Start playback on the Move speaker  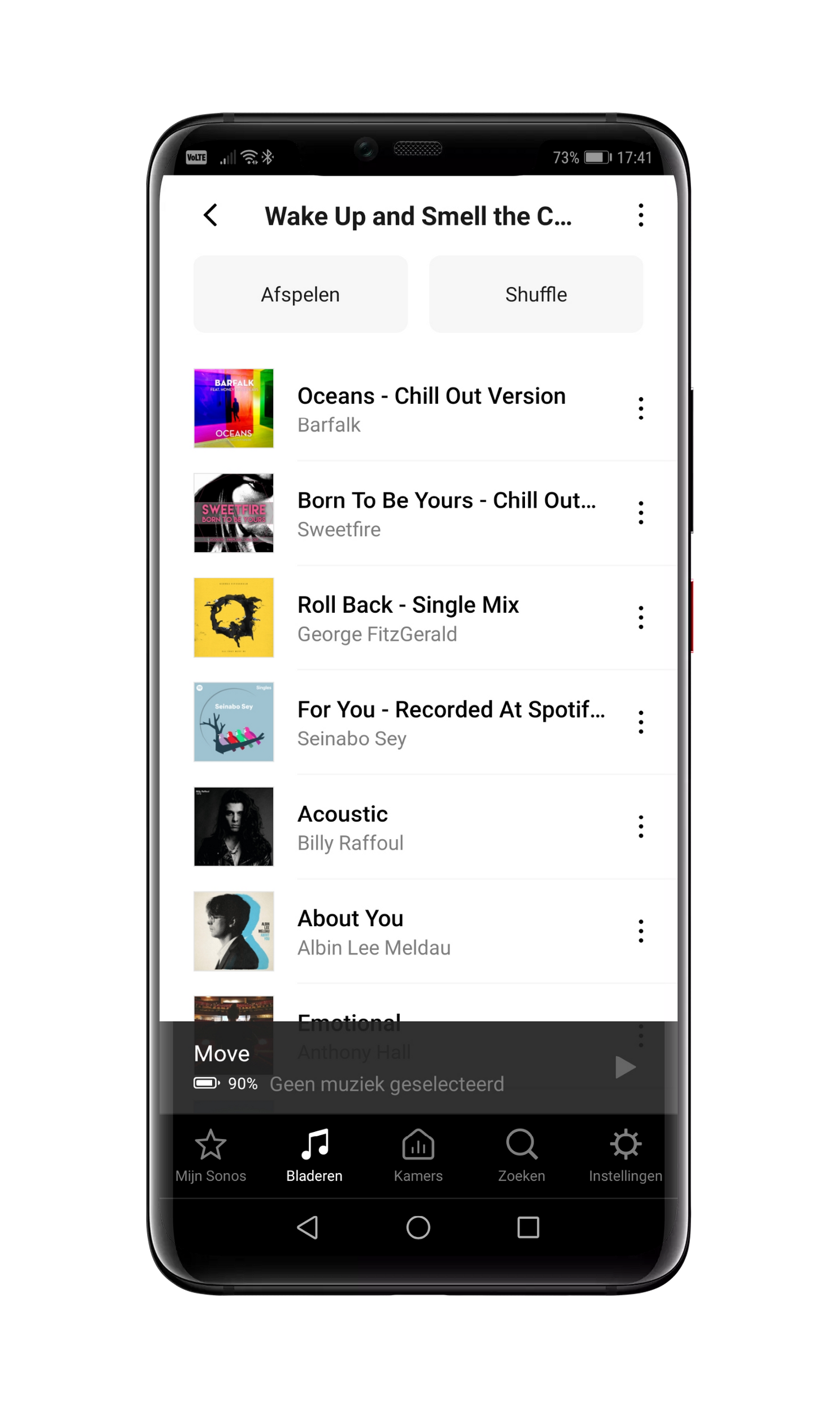click(624, 1067)
